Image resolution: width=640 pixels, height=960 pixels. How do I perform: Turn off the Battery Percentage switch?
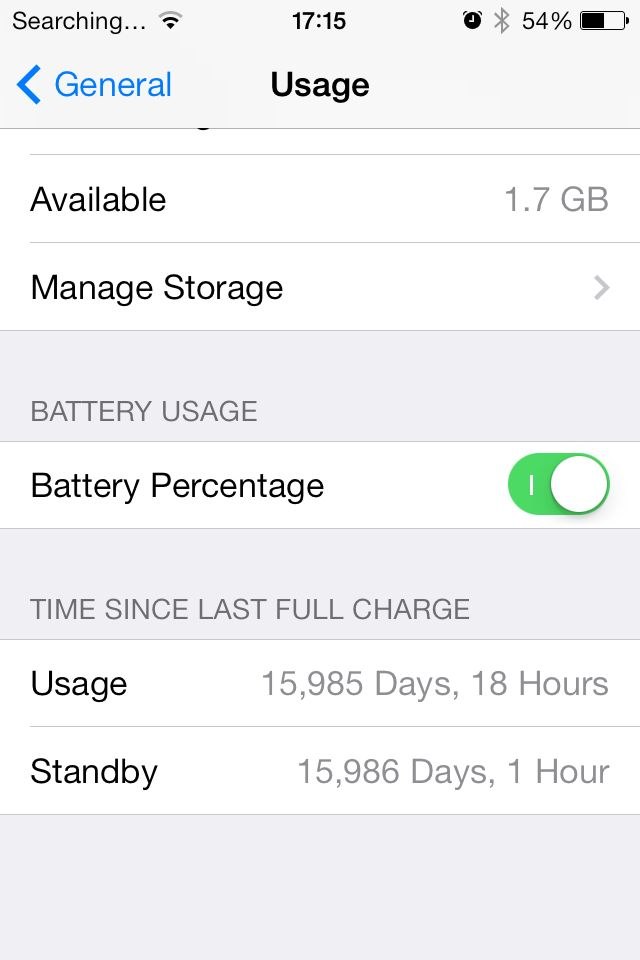click(558, 484)
